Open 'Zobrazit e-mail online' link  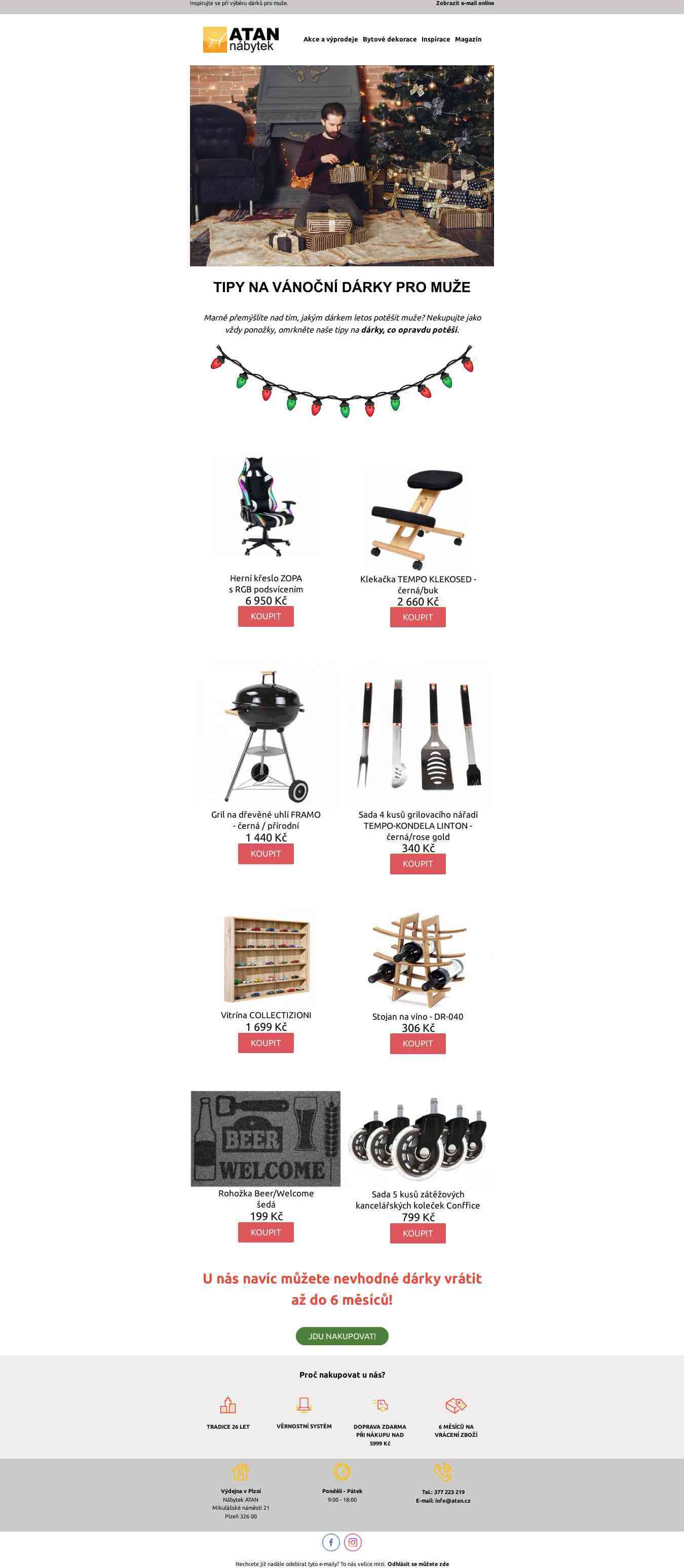464,4
